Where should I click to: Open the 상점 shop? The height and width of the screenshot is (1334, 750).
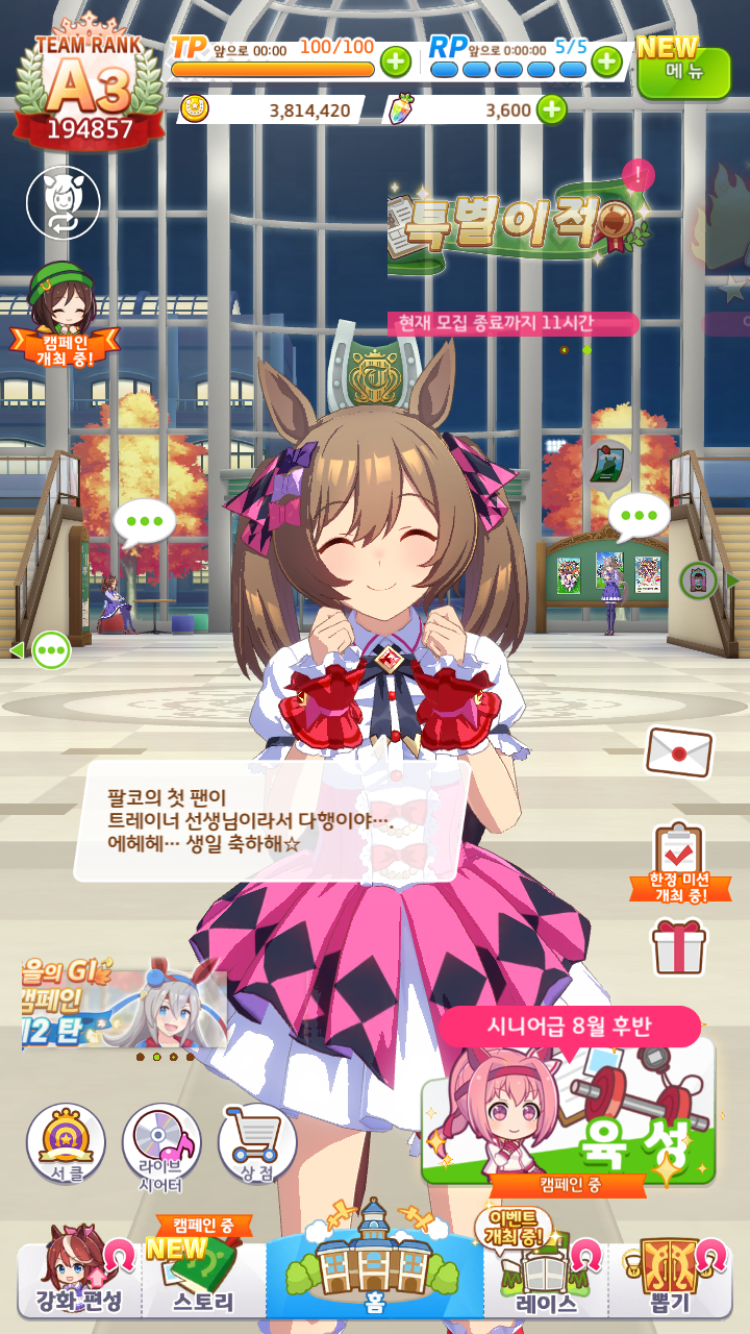[x=257, y=1143]
